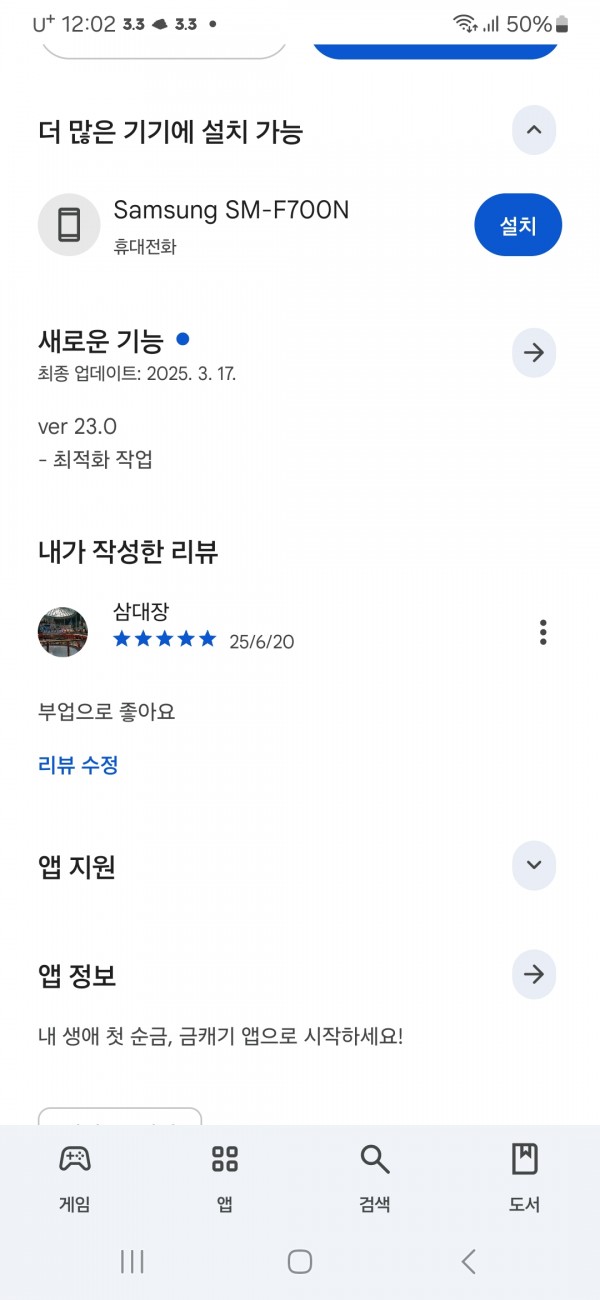600x1300 pixels.
Task: Expand the 앱 지원 section
Action: [x=534, y=866]
